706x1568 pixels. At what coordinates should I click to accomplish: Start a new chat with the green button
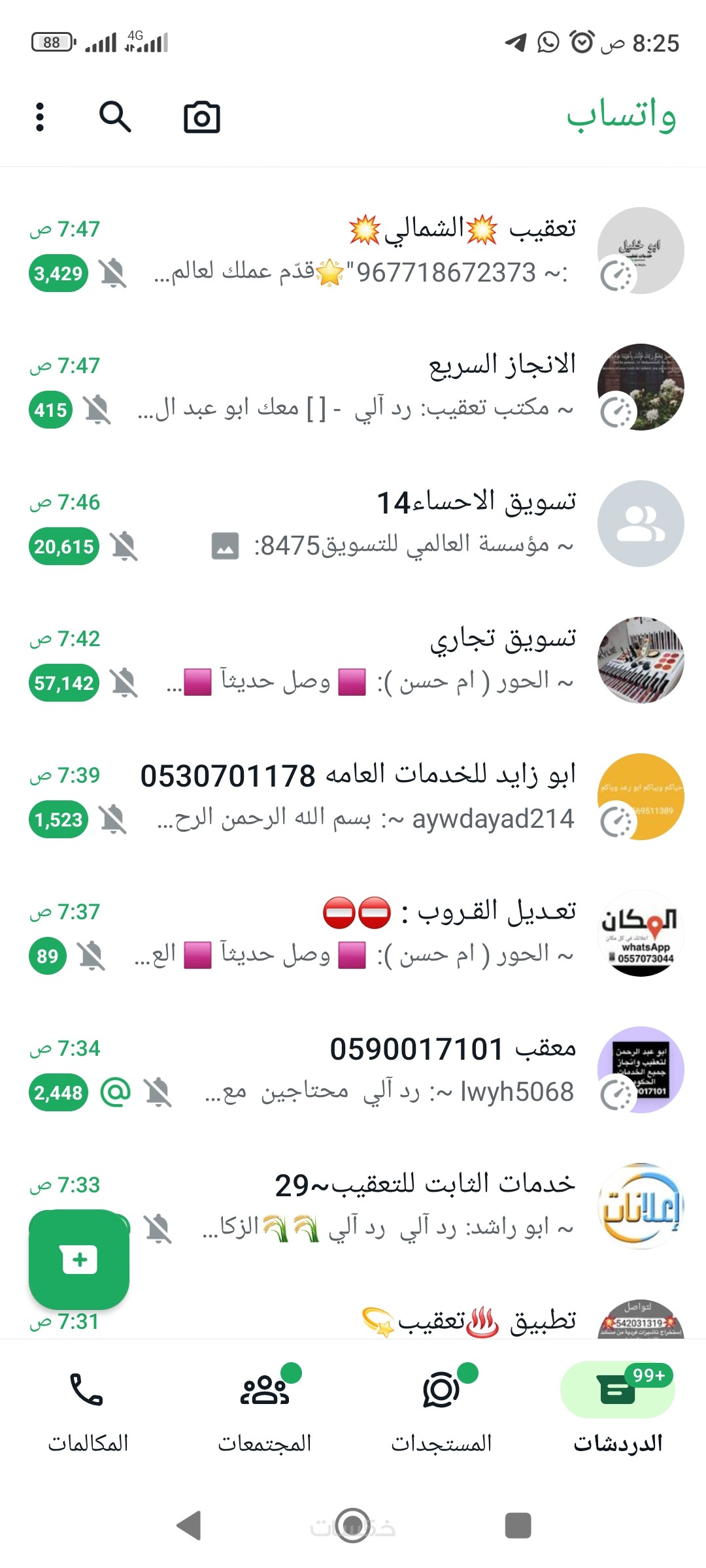(x=79, y=1260)
